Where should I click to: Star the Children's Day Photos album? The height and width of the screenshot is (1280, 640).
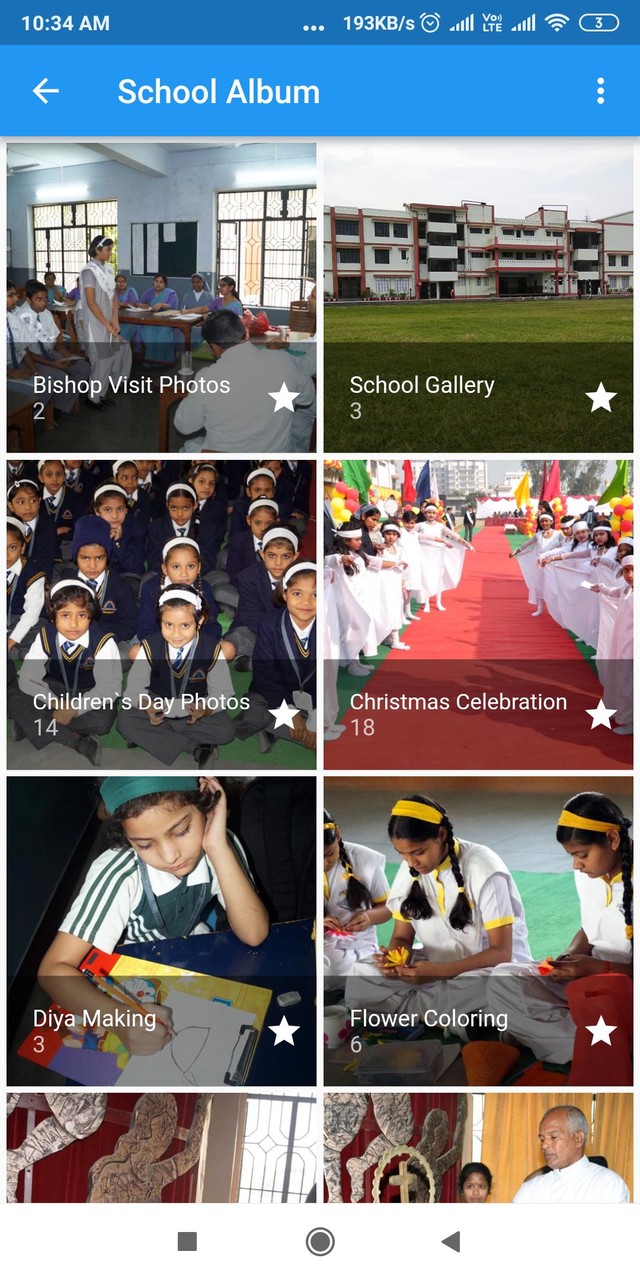284,714
